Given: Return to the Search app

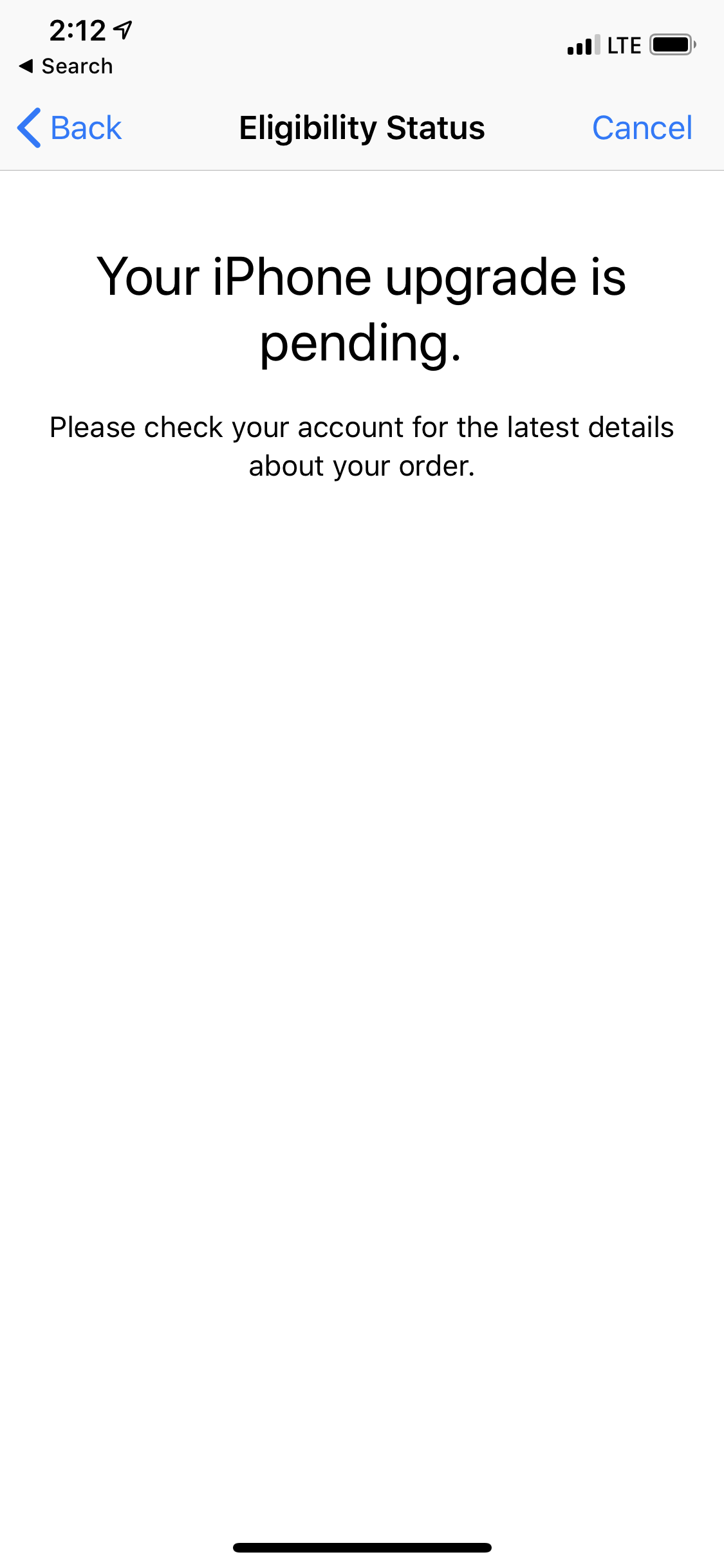Looking at the screenshot, I should click(x=66, y=66).
